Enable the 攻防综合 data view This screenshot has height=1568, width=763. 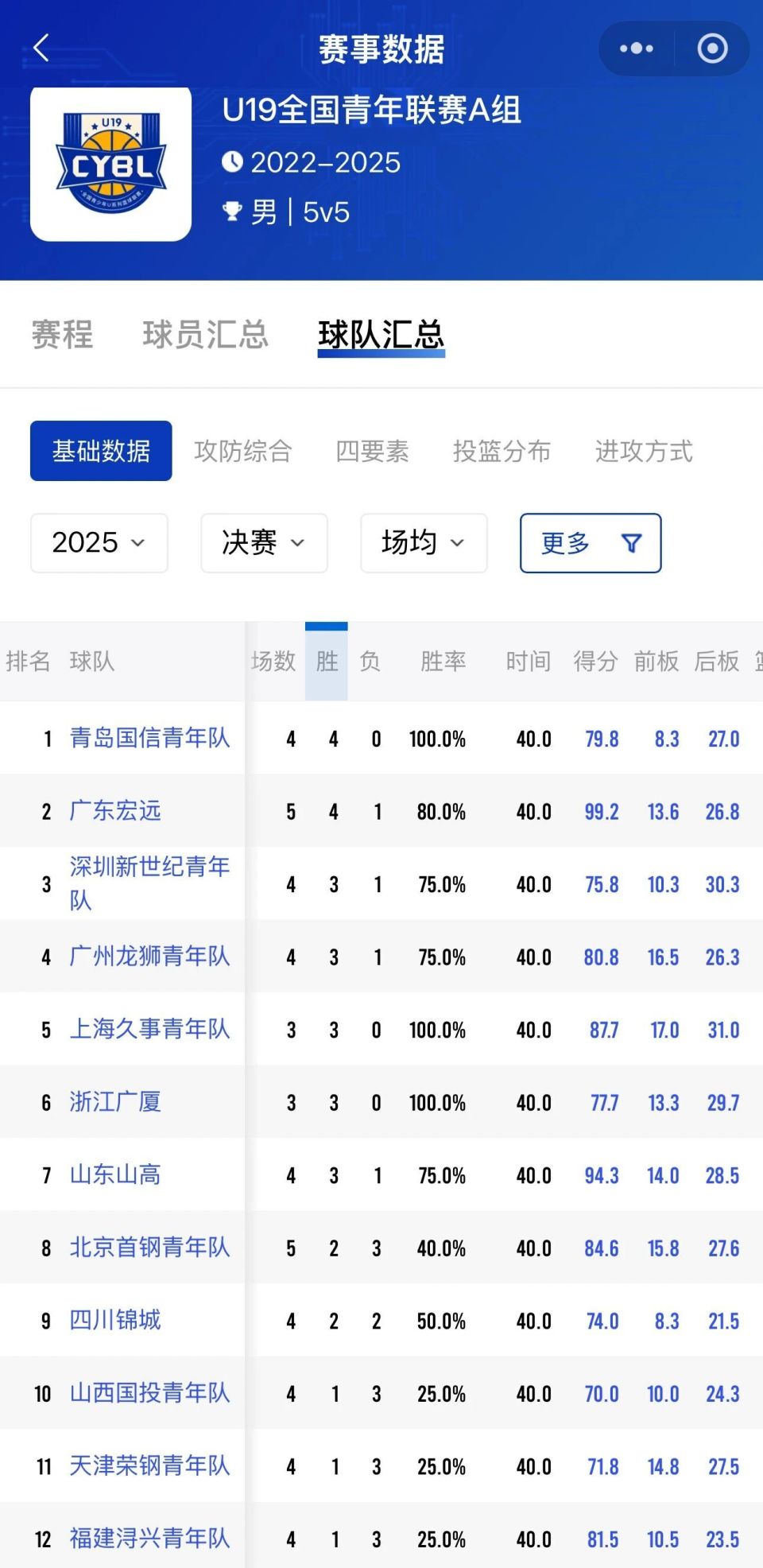click(x=244, y=450)
